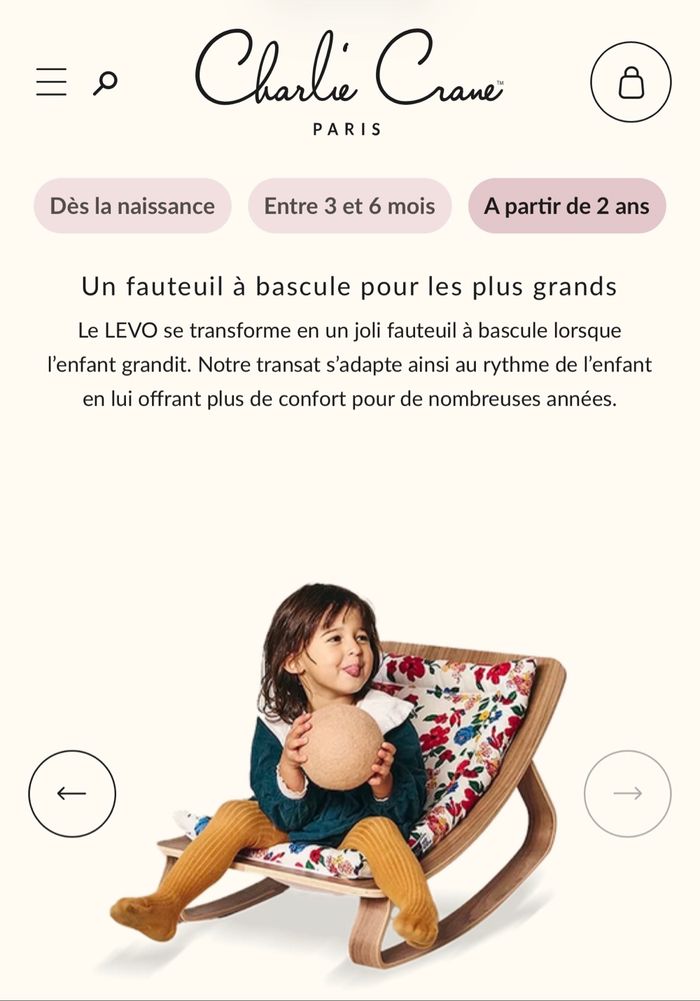
Task: Select the A partir de 2 ans chip
Action: pyautogui.click(x=567, y=206)
